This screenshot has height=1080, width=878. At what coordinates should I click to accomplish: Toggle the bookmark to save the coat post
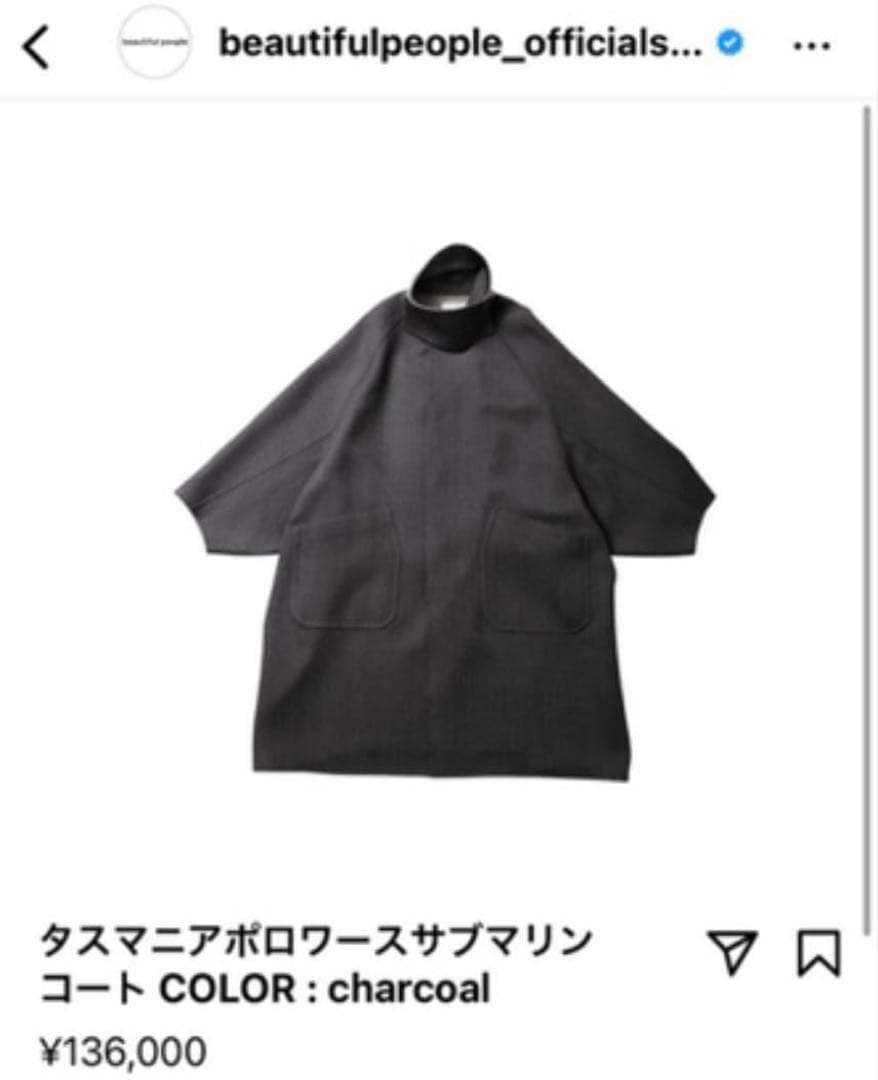816,950
